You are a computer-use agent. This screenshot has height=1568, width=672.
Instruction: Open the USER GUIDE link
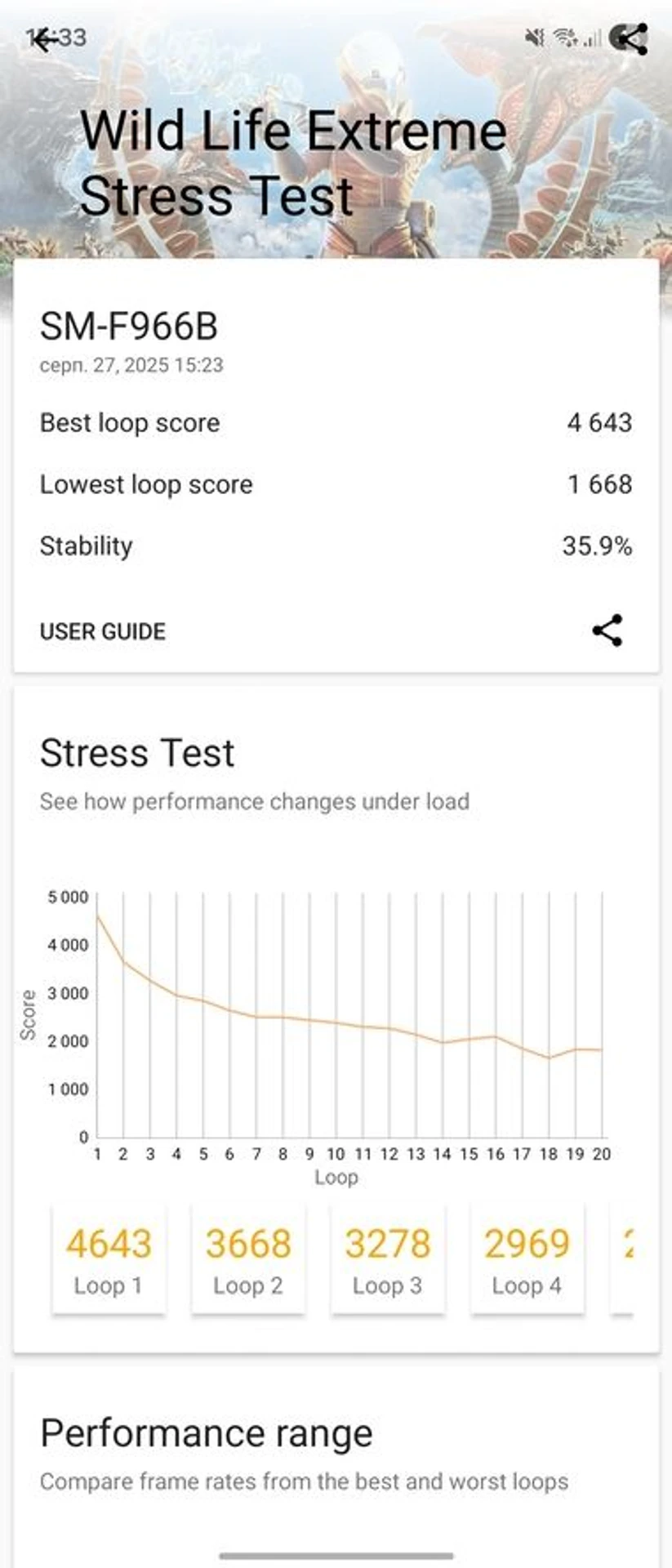point(103,631)
